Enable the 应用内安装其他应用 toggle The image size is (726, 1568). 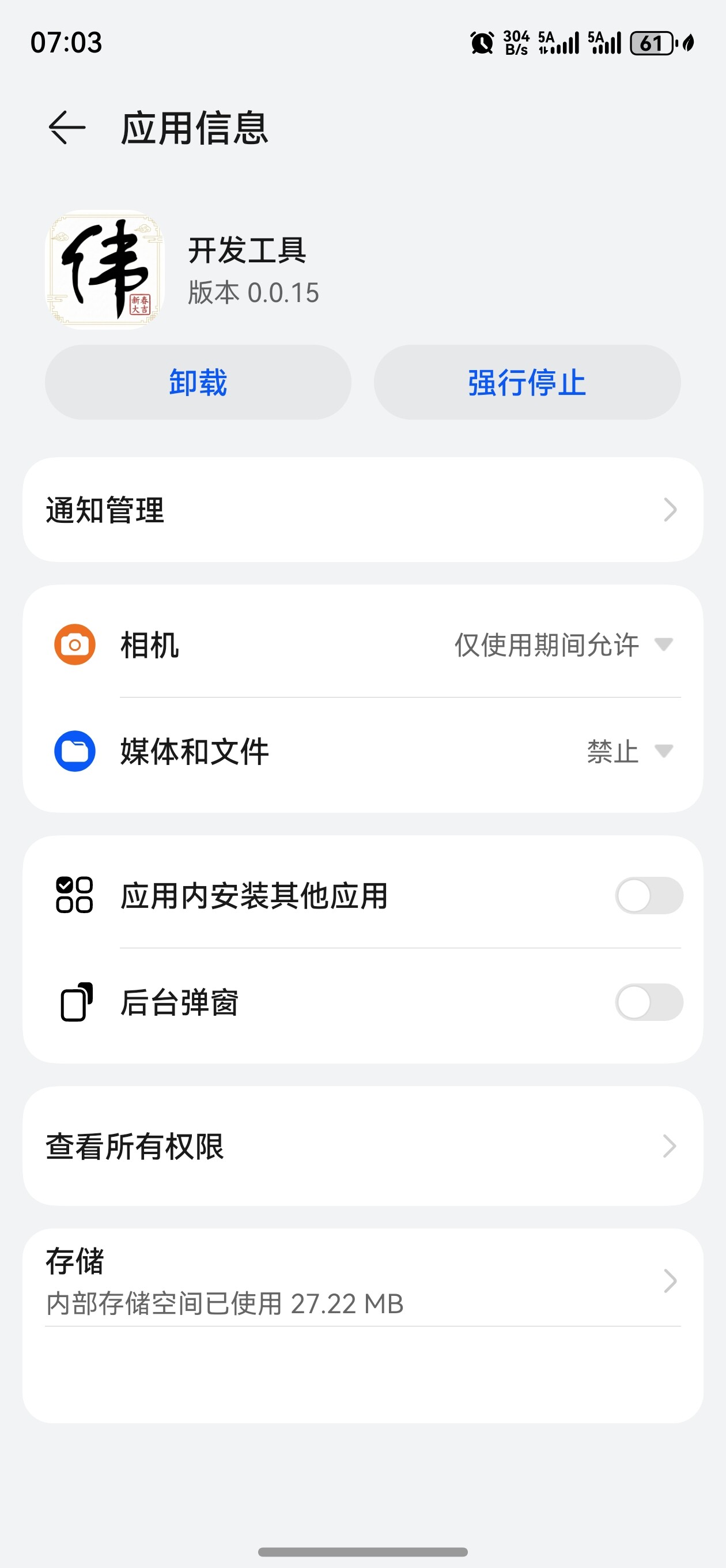point(649,895)
